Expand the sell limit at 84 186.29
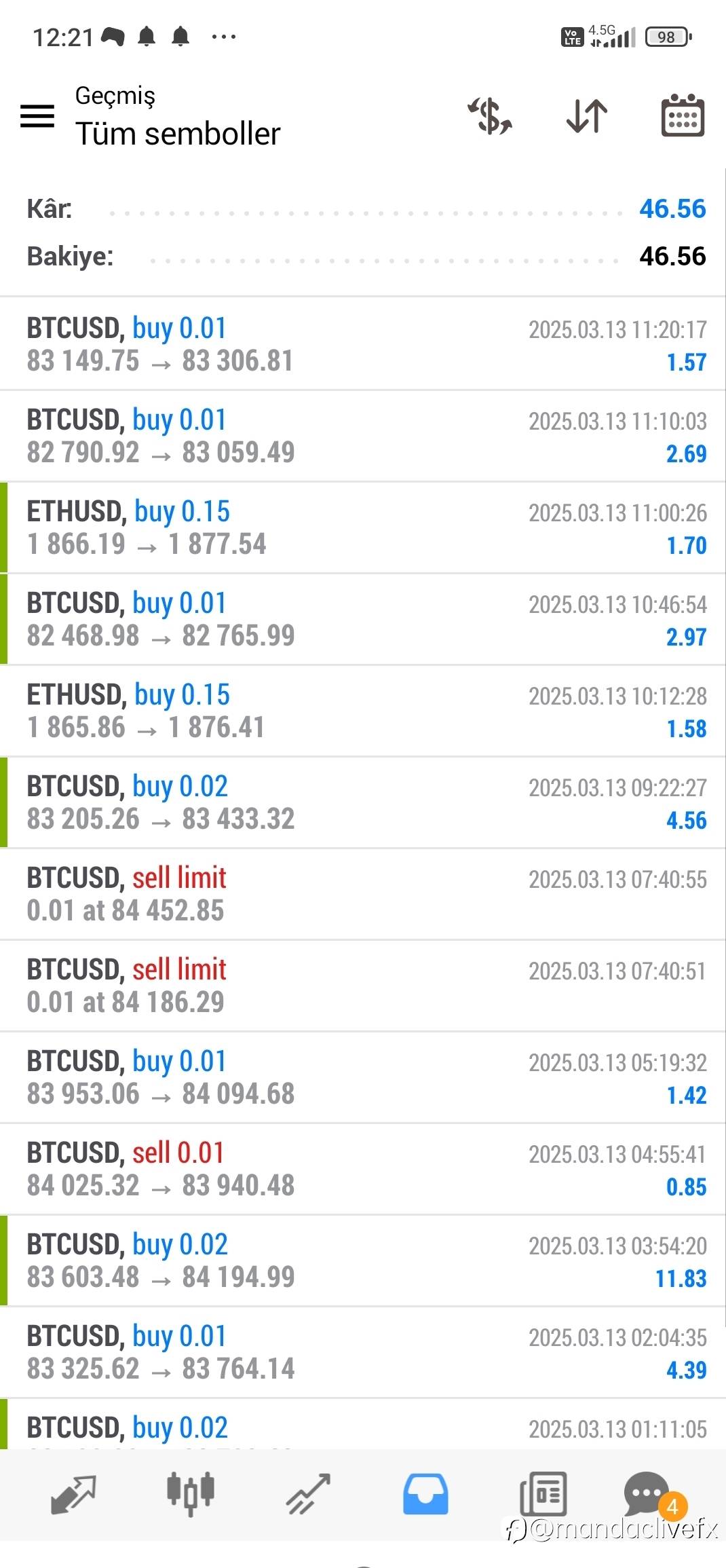Viewport: 726px width, 1568px height. coord(363,986)
